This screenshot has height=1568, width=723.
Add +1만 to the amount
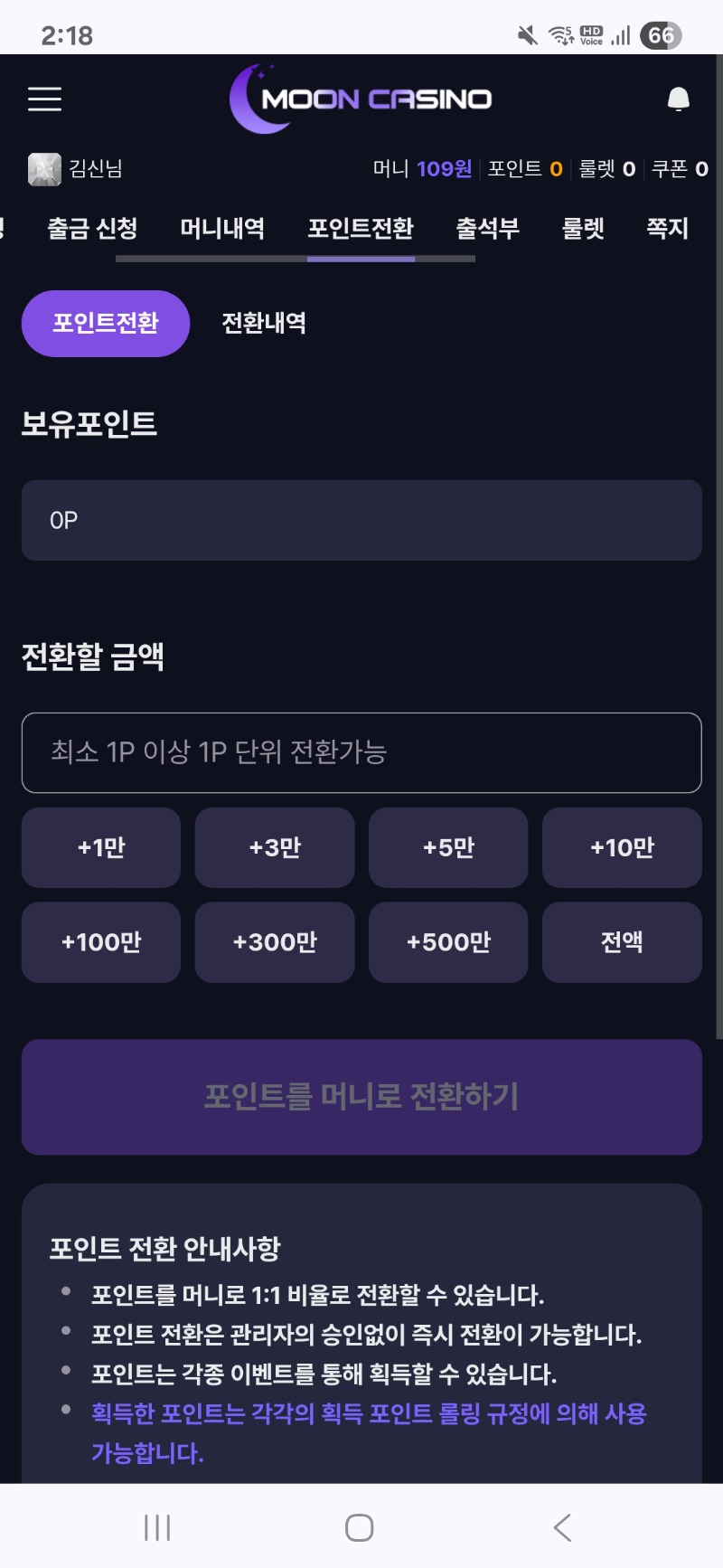pyautogui.click(x=101, y=847)
